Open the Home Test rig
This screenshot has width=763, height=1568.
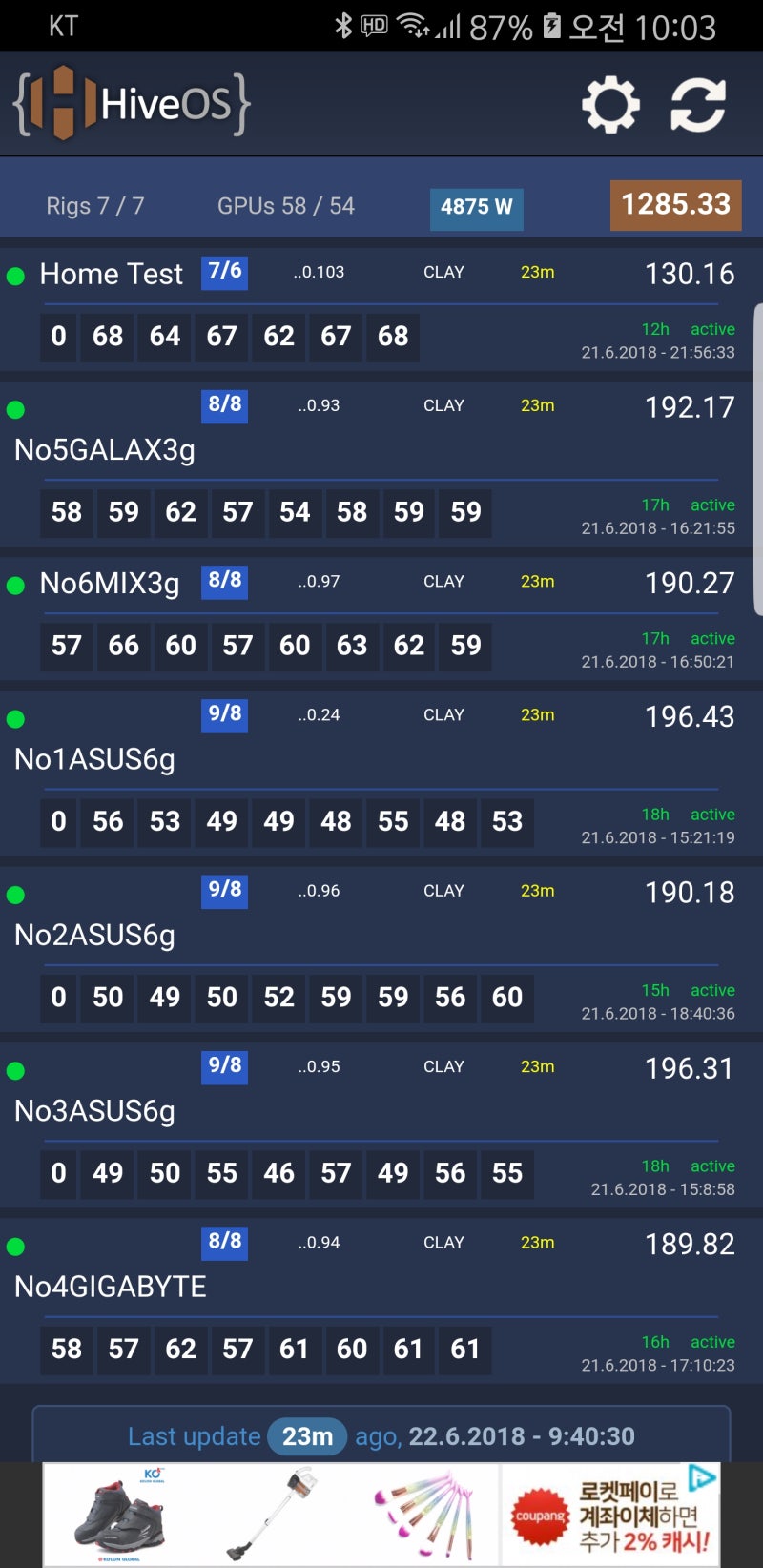click(112, 275)
